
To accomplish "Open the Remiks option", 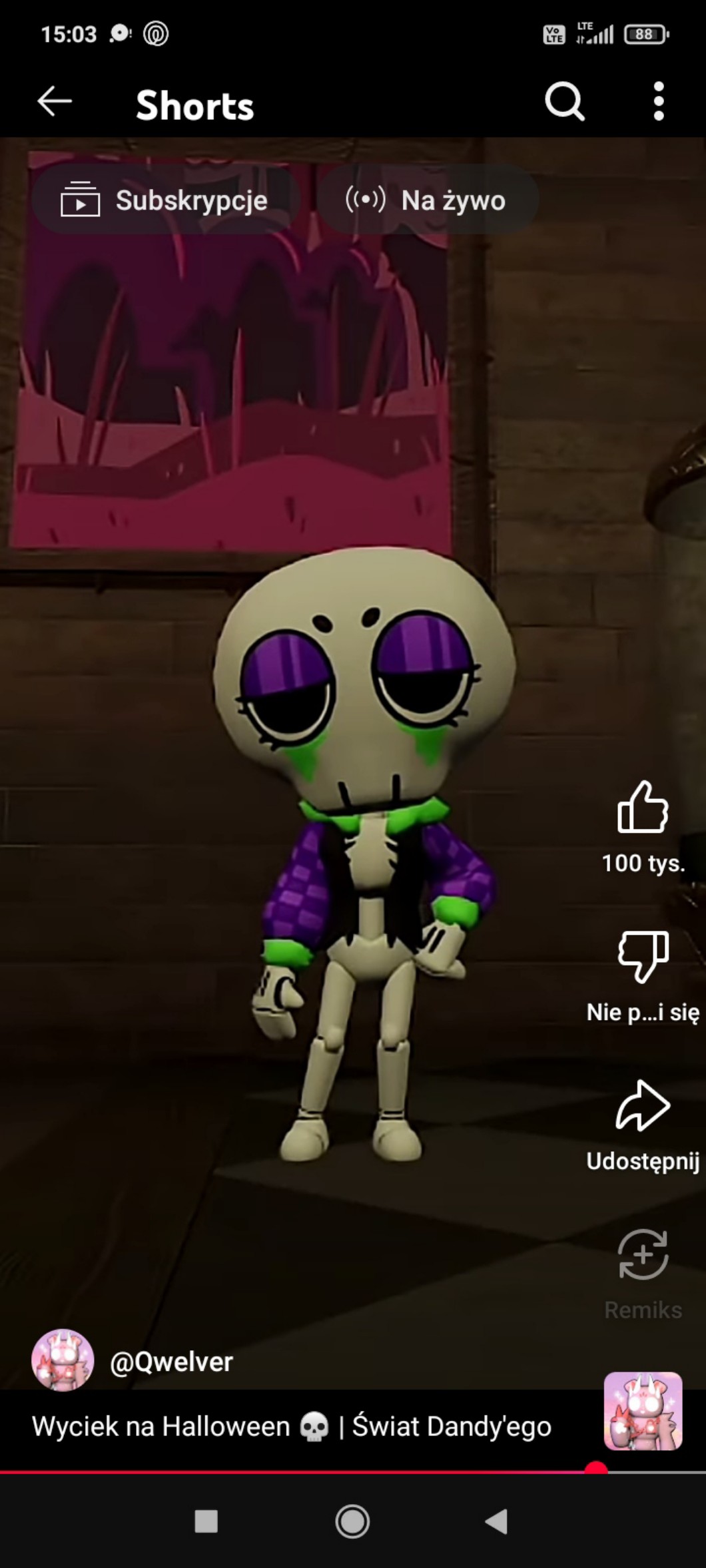I will point(643,1255).
